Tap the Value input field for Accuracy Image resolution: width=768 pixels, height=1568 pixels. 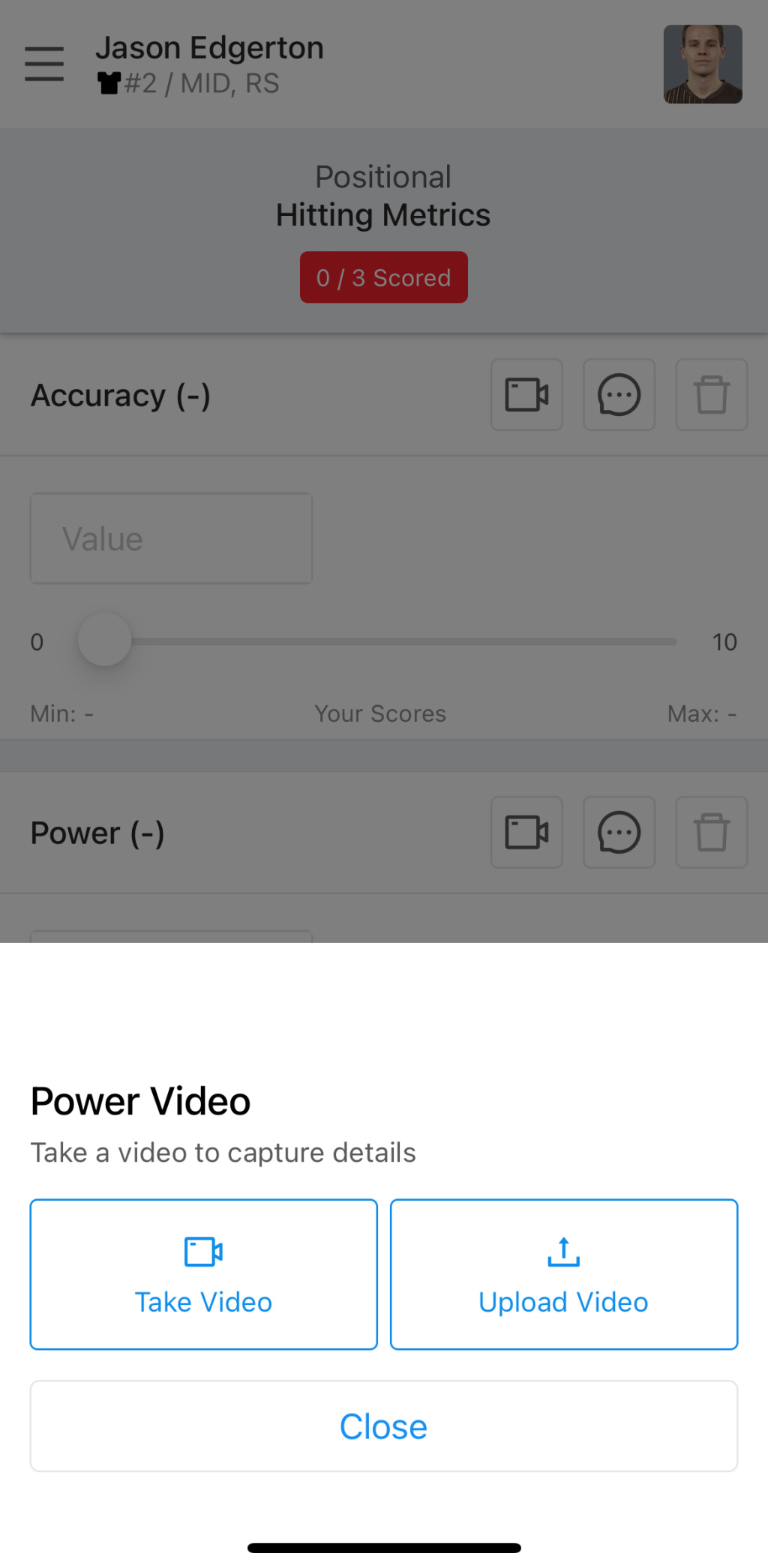coord(171,538)
